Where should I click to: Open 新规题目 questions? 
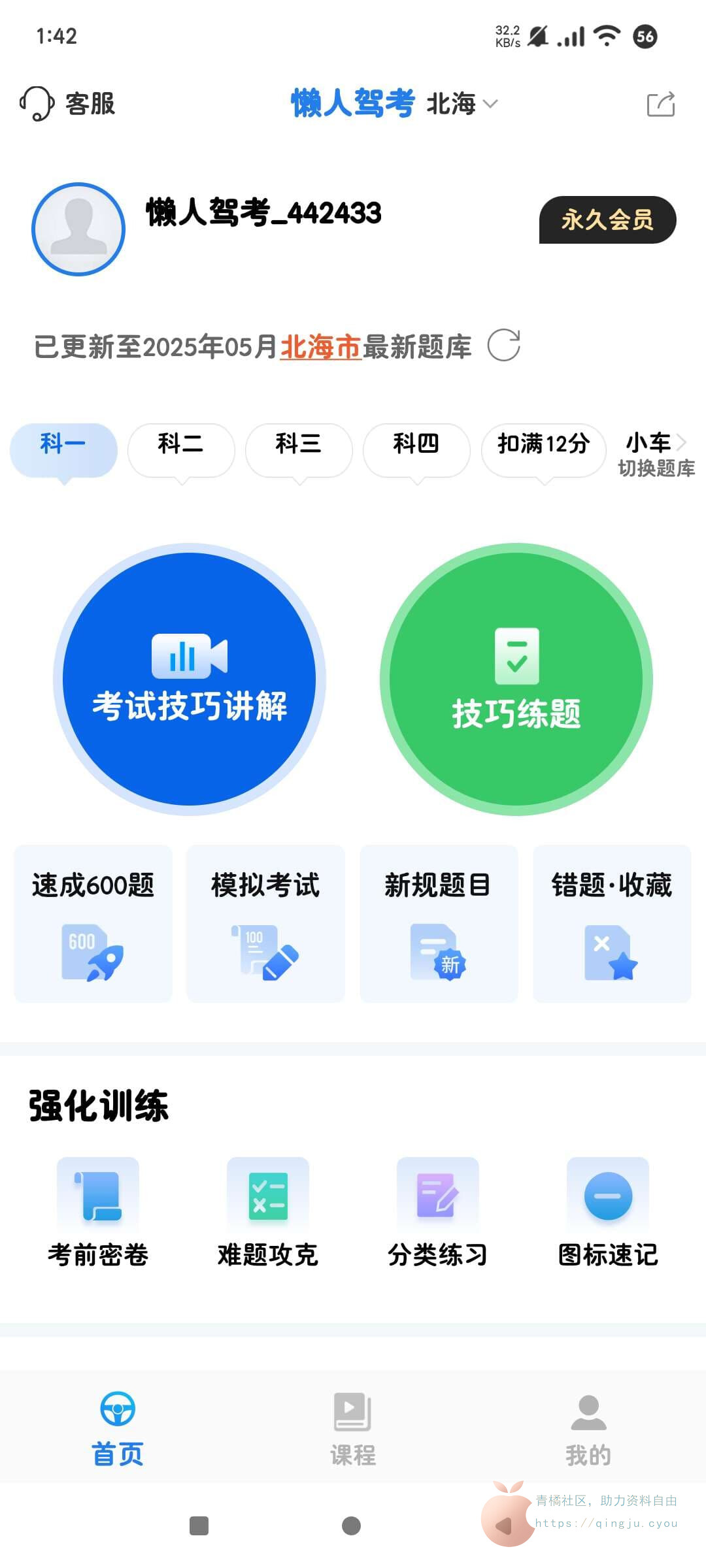(438, 923)
